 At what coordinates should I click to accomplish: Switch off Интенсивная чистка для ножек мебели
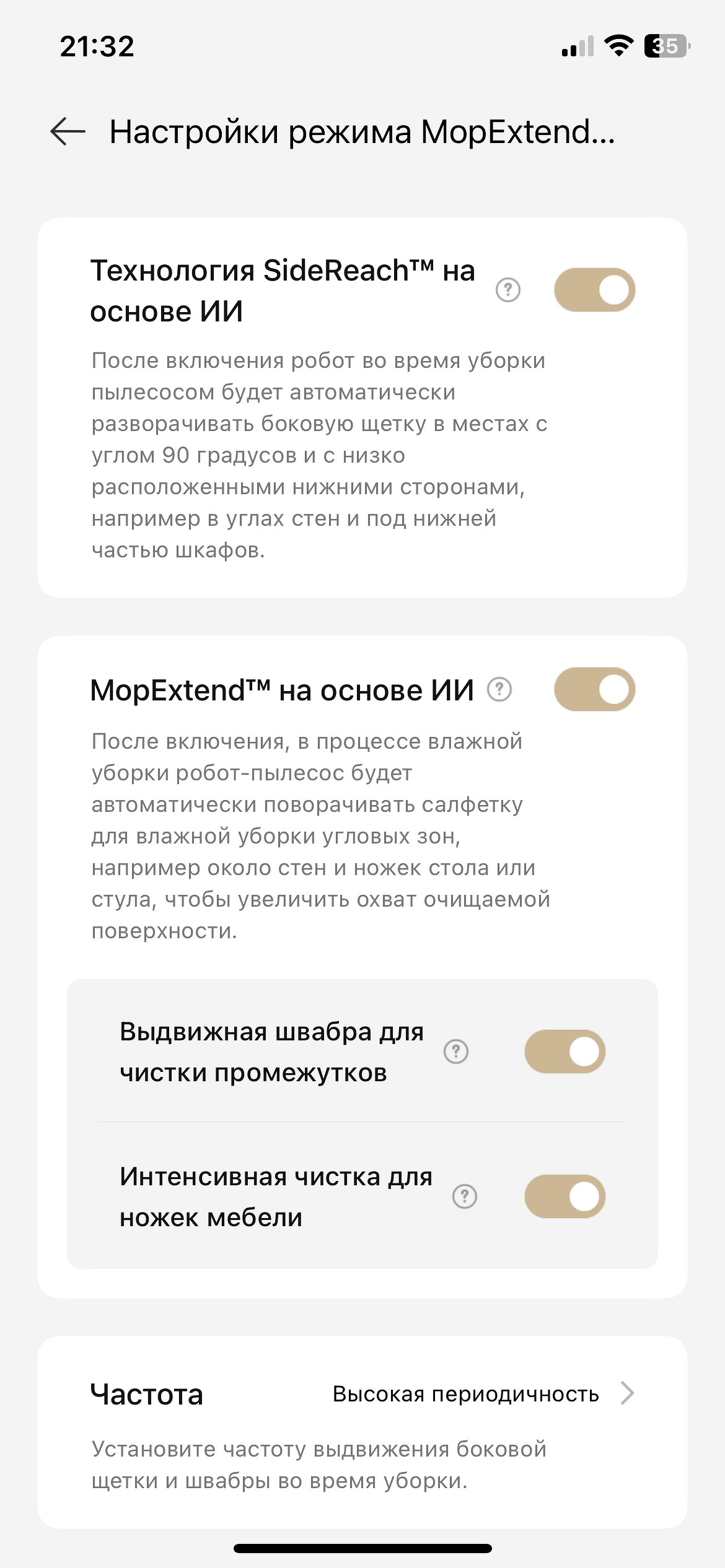565,1196
